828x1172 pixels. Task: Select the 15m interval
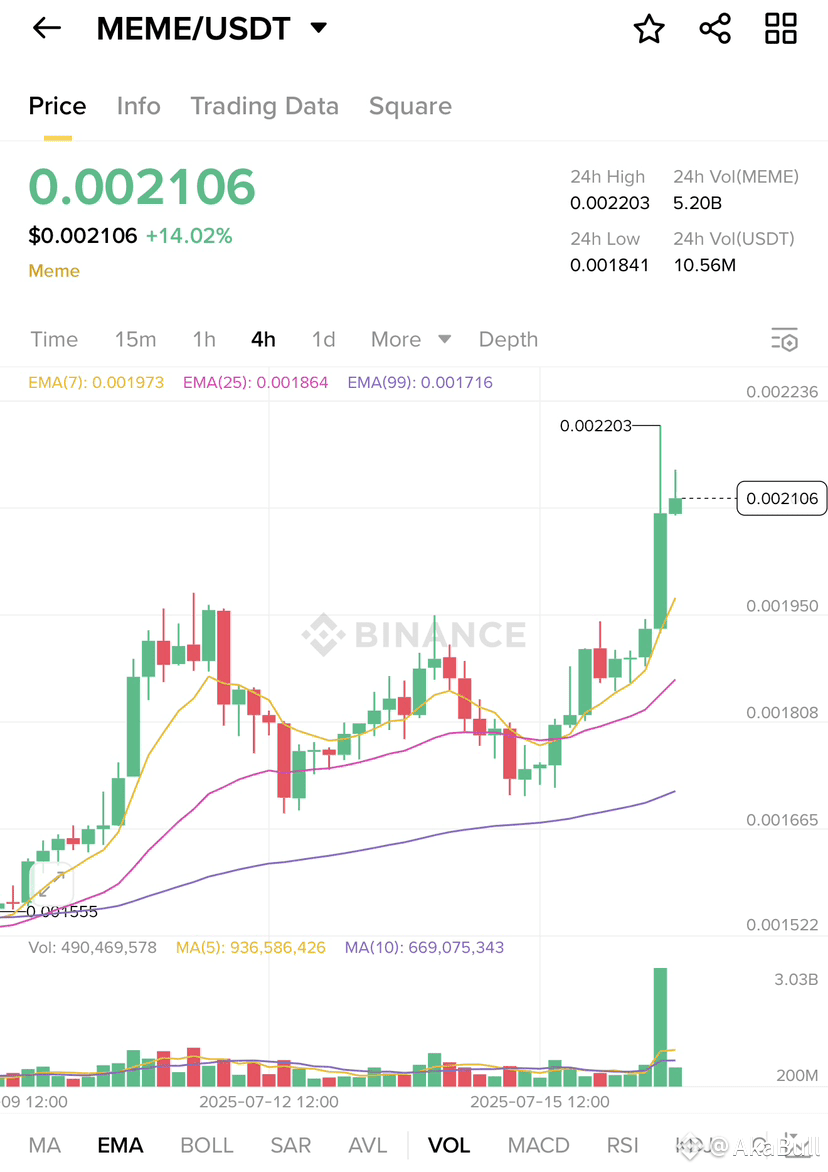(135, 339)
